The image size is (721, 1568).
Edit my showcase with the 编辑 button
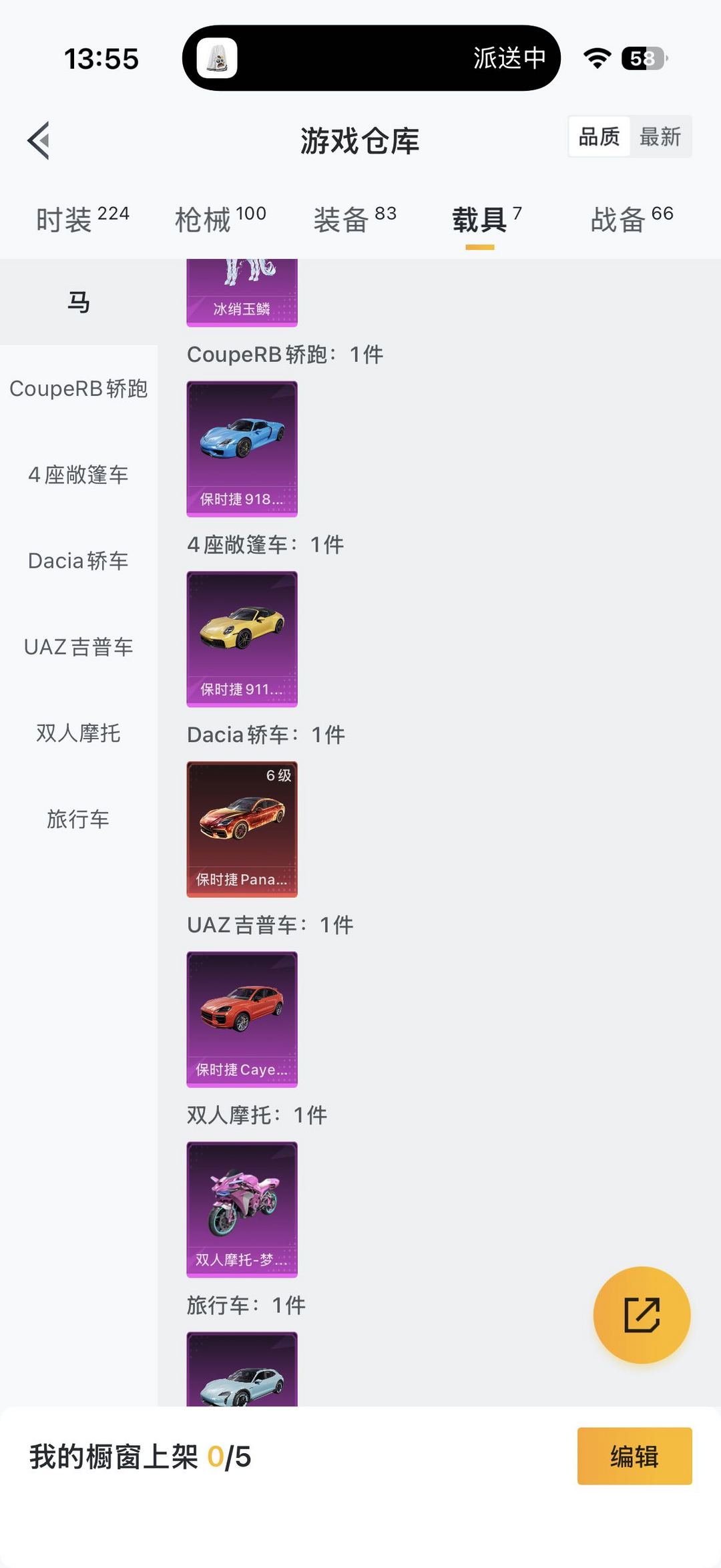click(x=634, y=1456)
